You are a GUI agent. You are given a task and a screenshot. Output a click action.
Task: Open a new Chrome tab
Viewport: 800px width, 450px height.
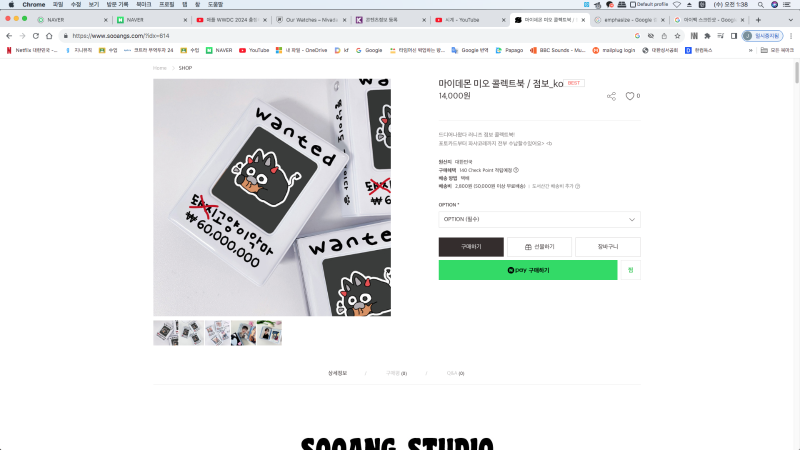[x=758, y=19]
